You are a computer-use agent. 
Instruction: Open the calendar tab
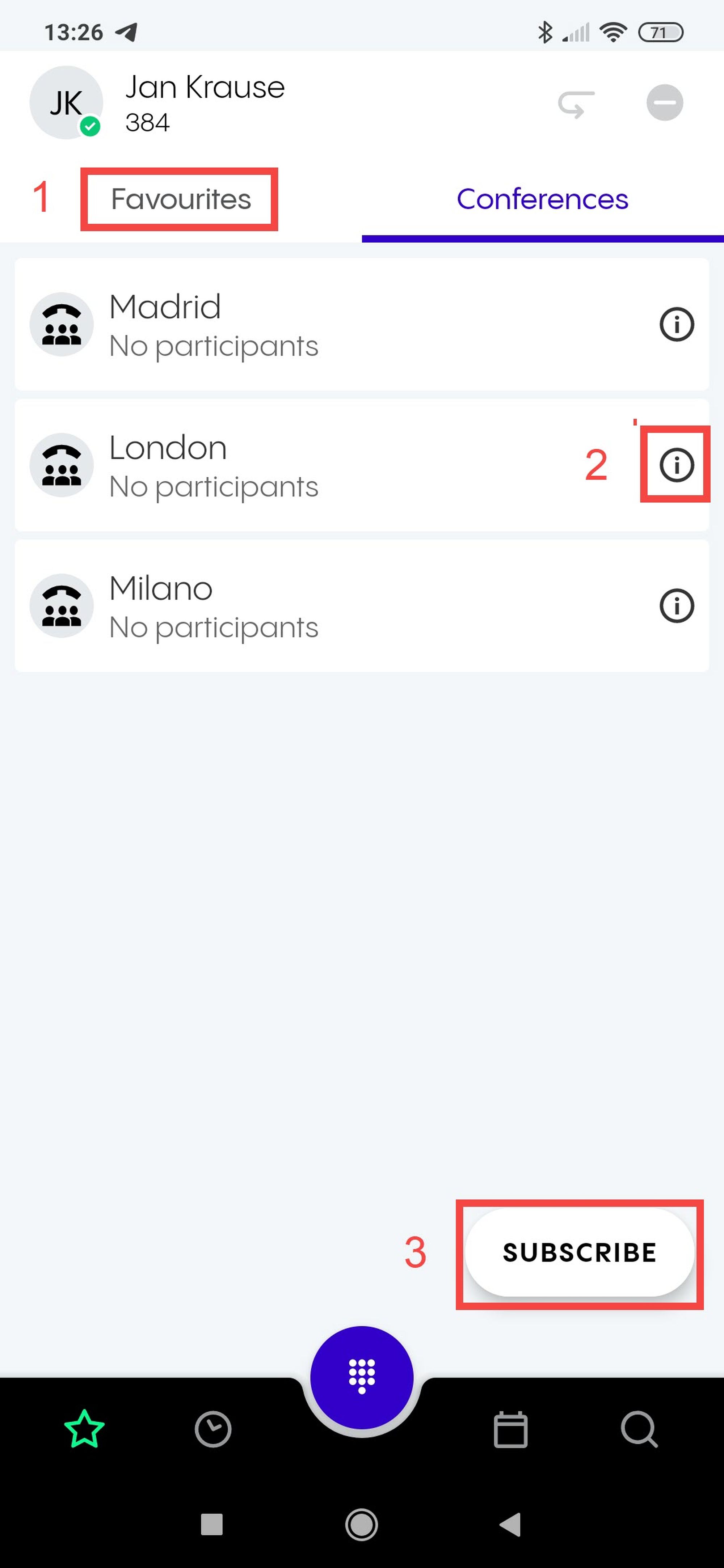pyautogui.click(x=510, y=1429)
